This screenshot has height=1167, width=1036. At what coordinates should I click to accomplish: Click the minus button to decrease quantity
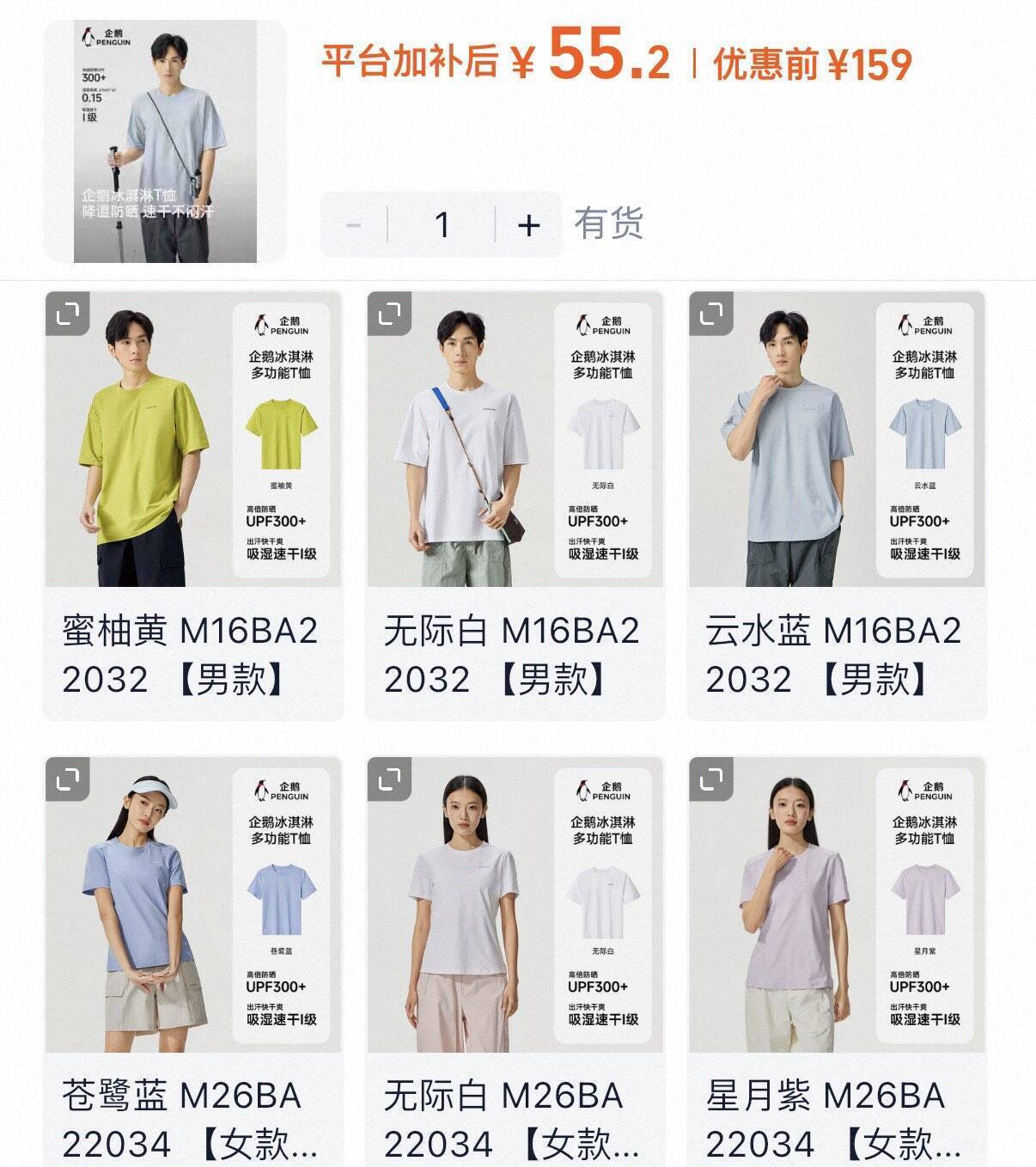[x=353, y=224]
